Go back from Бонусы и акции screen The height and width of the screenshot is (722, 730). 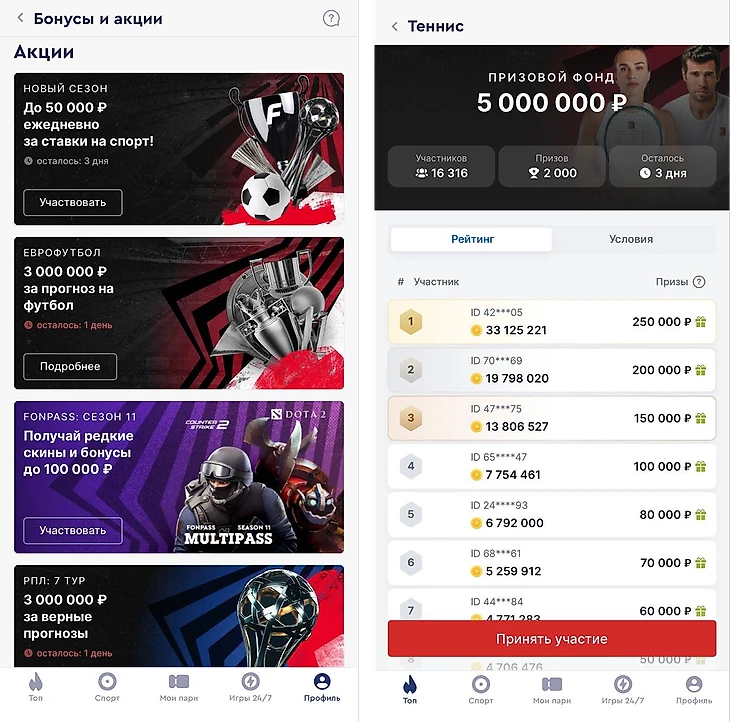pos(21,19)
